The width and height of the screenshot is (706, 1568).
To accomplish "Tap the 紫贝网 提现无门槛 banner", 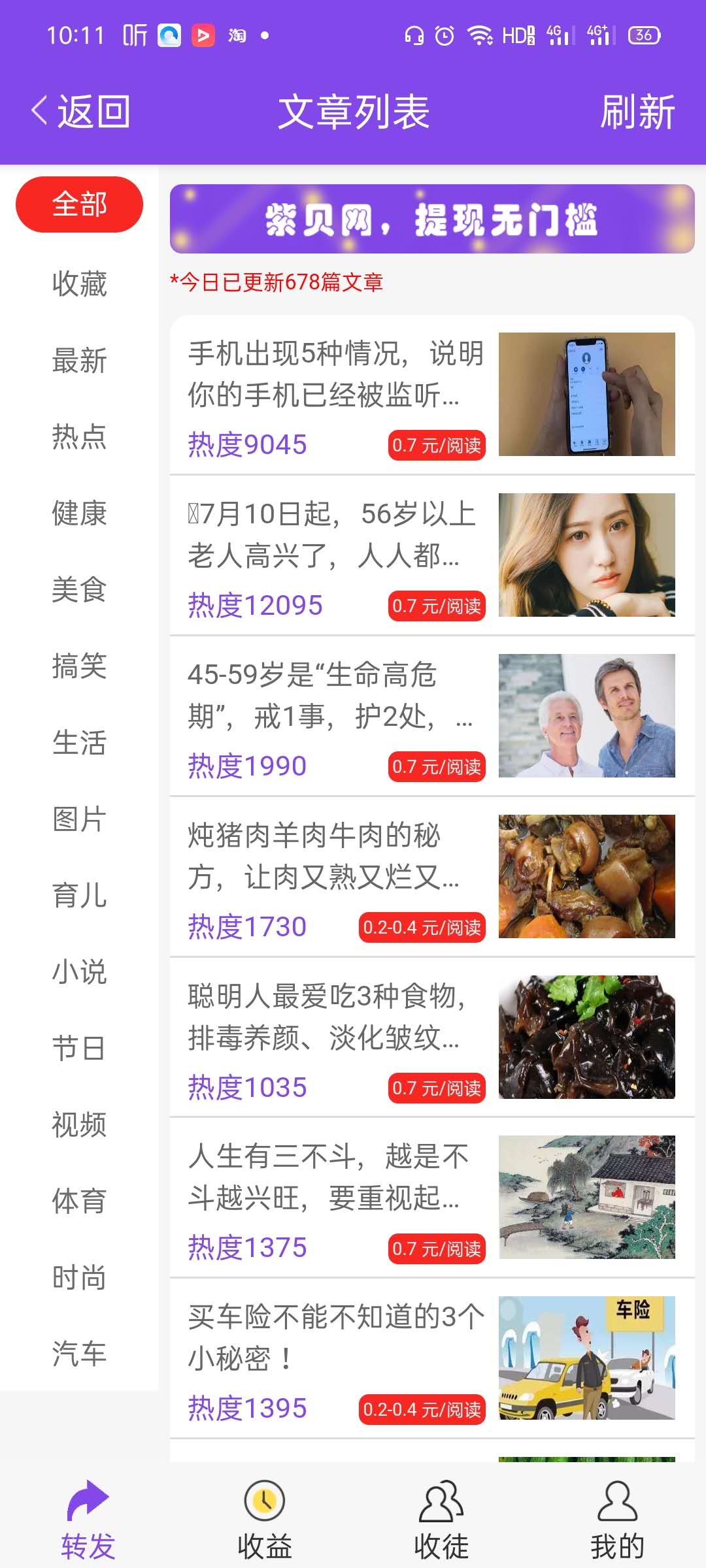I will pyautogui.click(x=431, y=219).
